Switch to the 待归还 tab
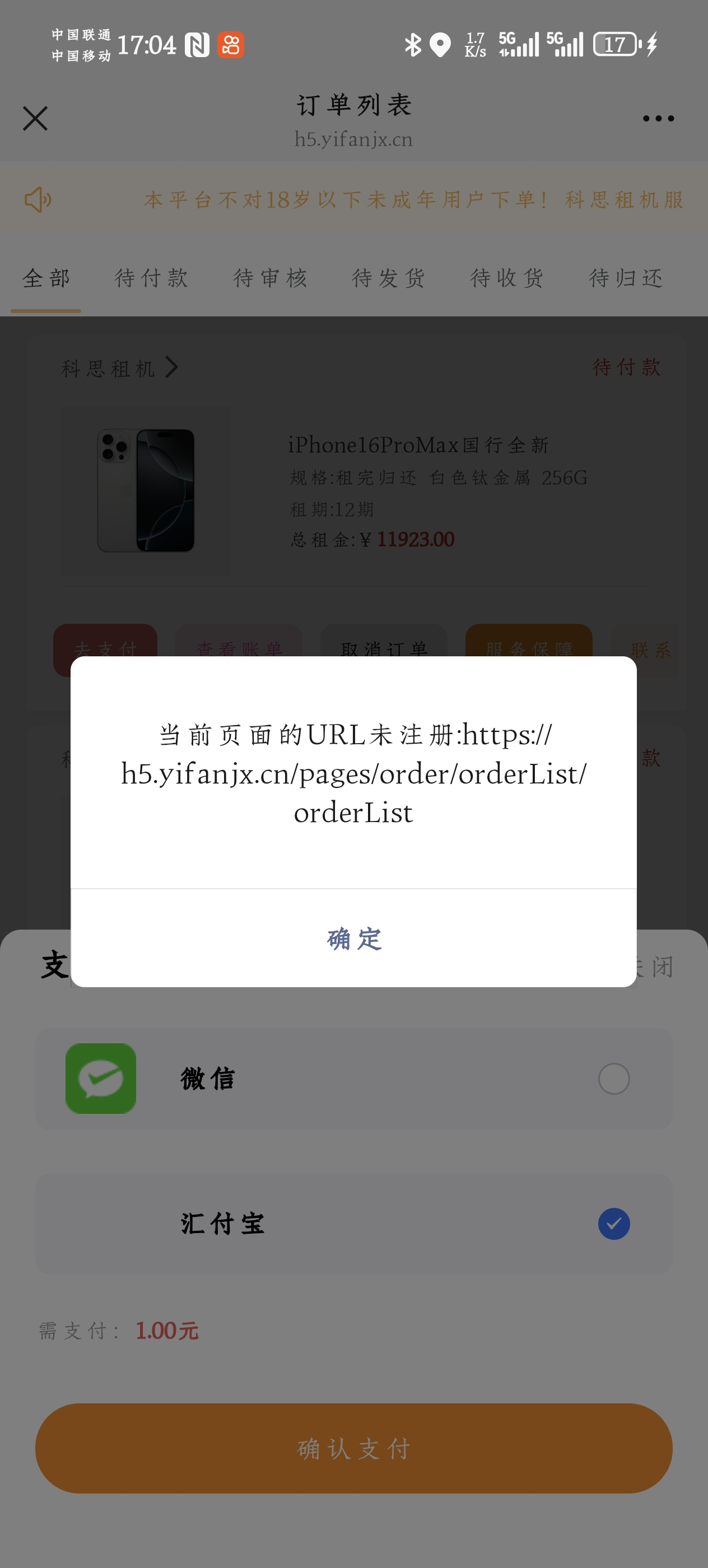708x1568 pixels. tap(625, 278)
